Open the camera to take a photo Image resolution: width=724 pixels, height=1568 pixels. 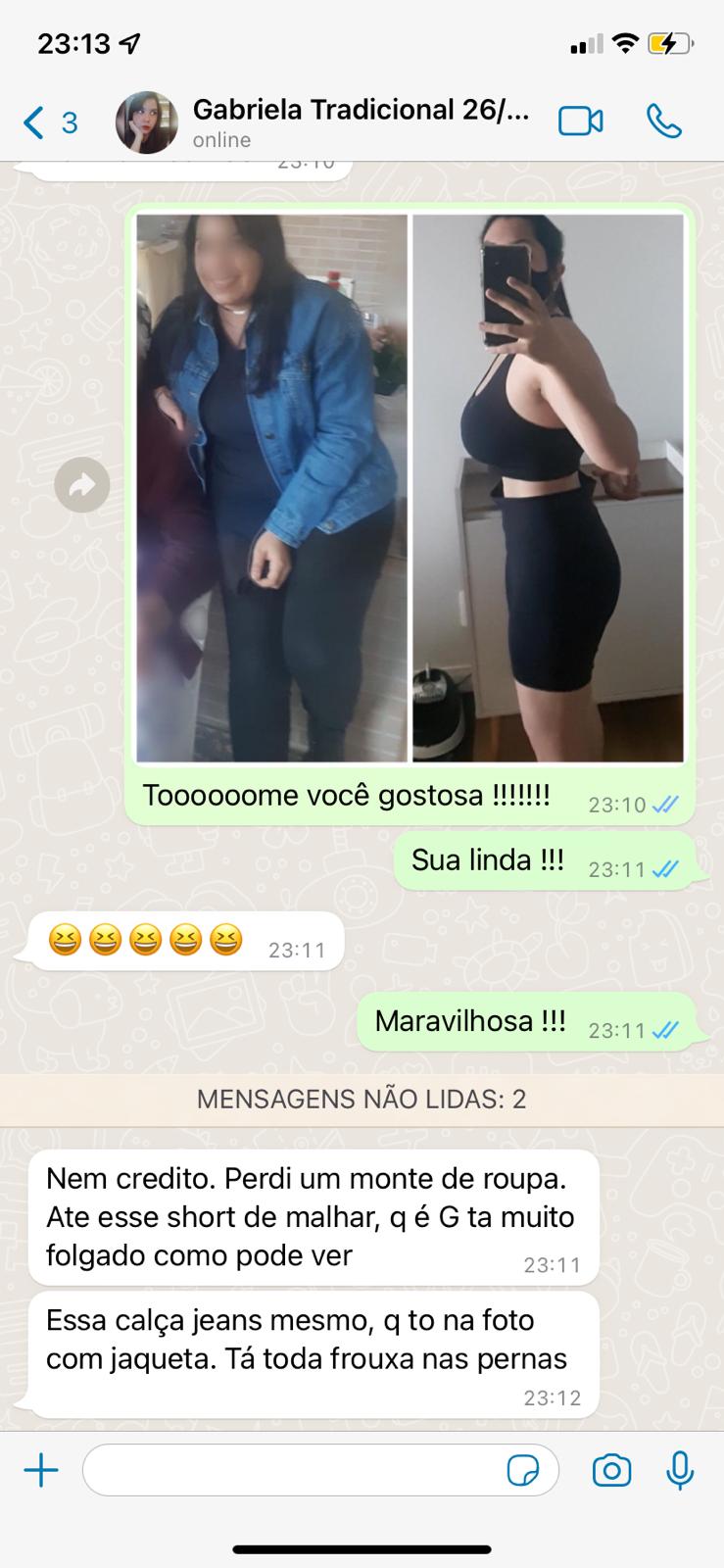click(x=611, y=1471)
